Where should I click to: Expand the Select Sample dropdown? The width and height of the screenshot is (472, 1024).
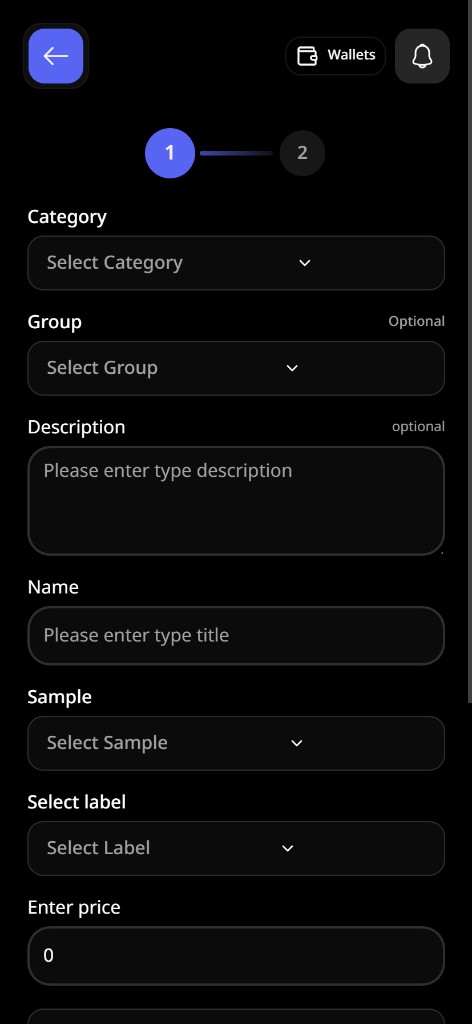click(236, 743)
